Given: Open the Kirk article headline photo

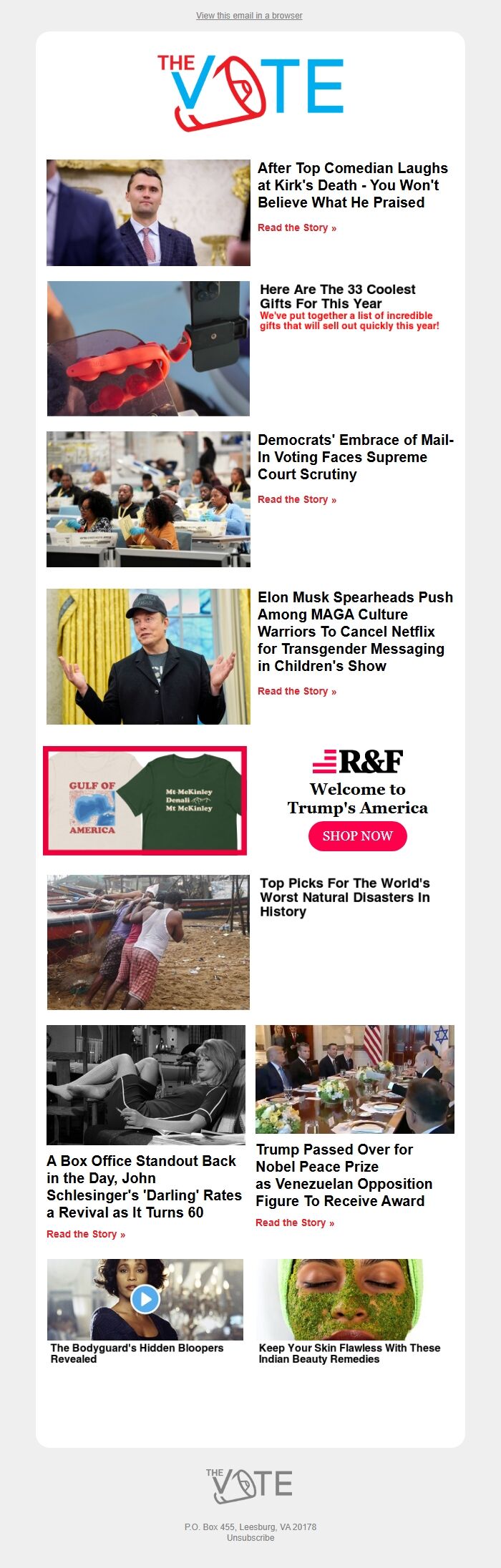Looking at the screenshot, I should pyautogui.click(x=148, y=212).
